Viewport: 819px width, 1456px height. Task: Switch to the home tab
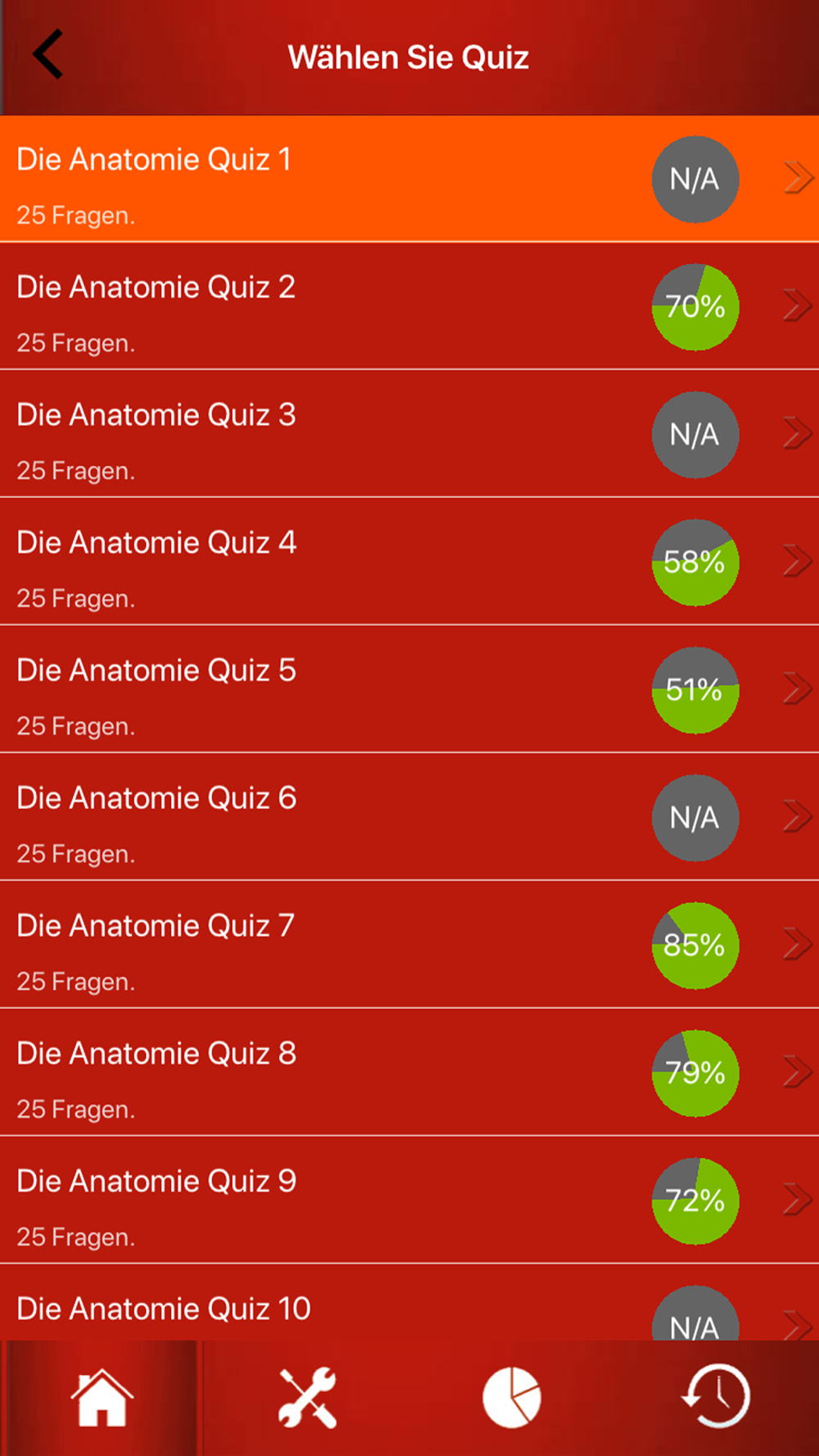pyautogui.click(x=102, y=1398)
